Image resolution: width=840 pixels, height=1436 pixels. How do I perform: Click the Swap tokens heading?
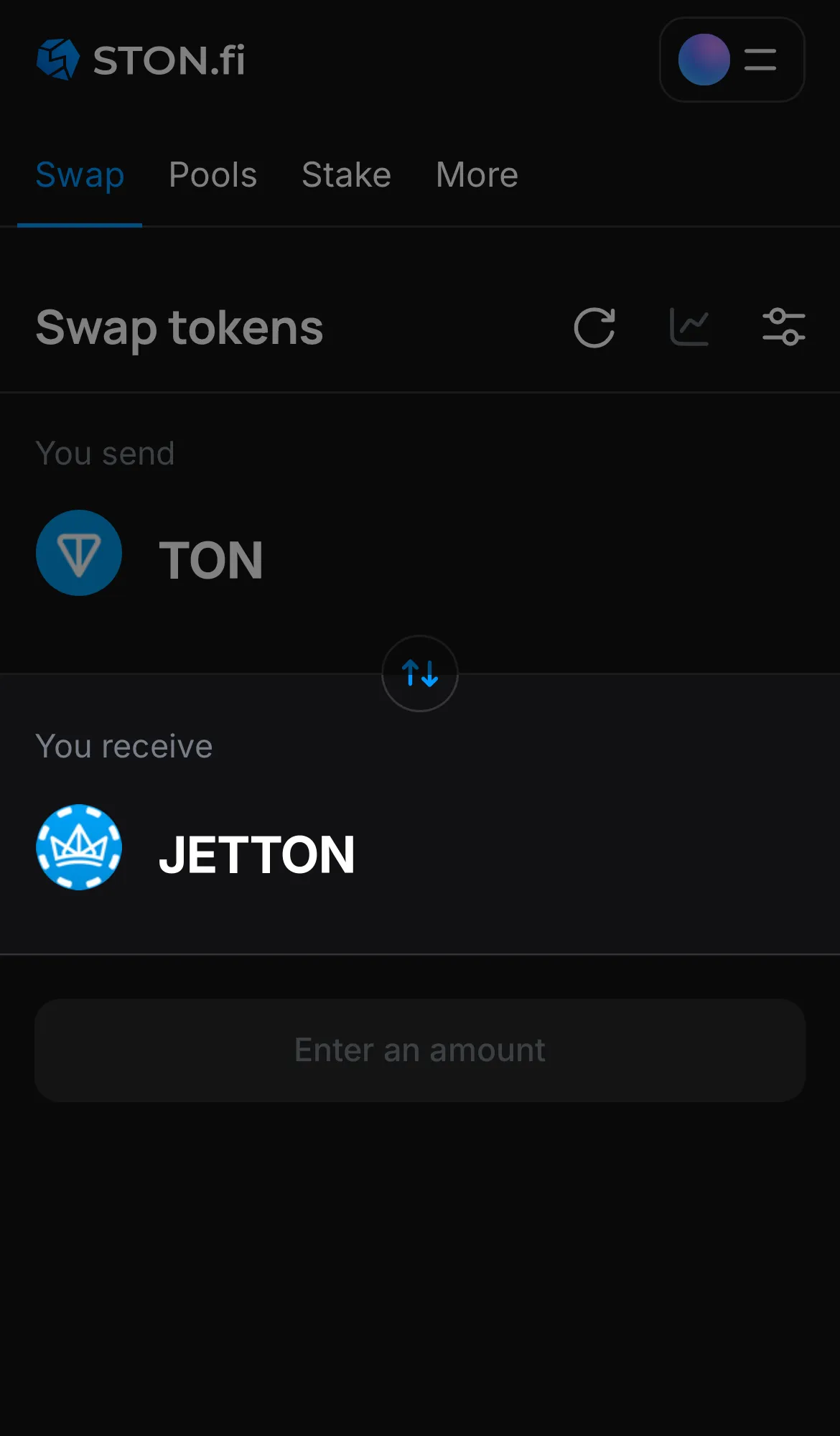[x=179, y=327]
